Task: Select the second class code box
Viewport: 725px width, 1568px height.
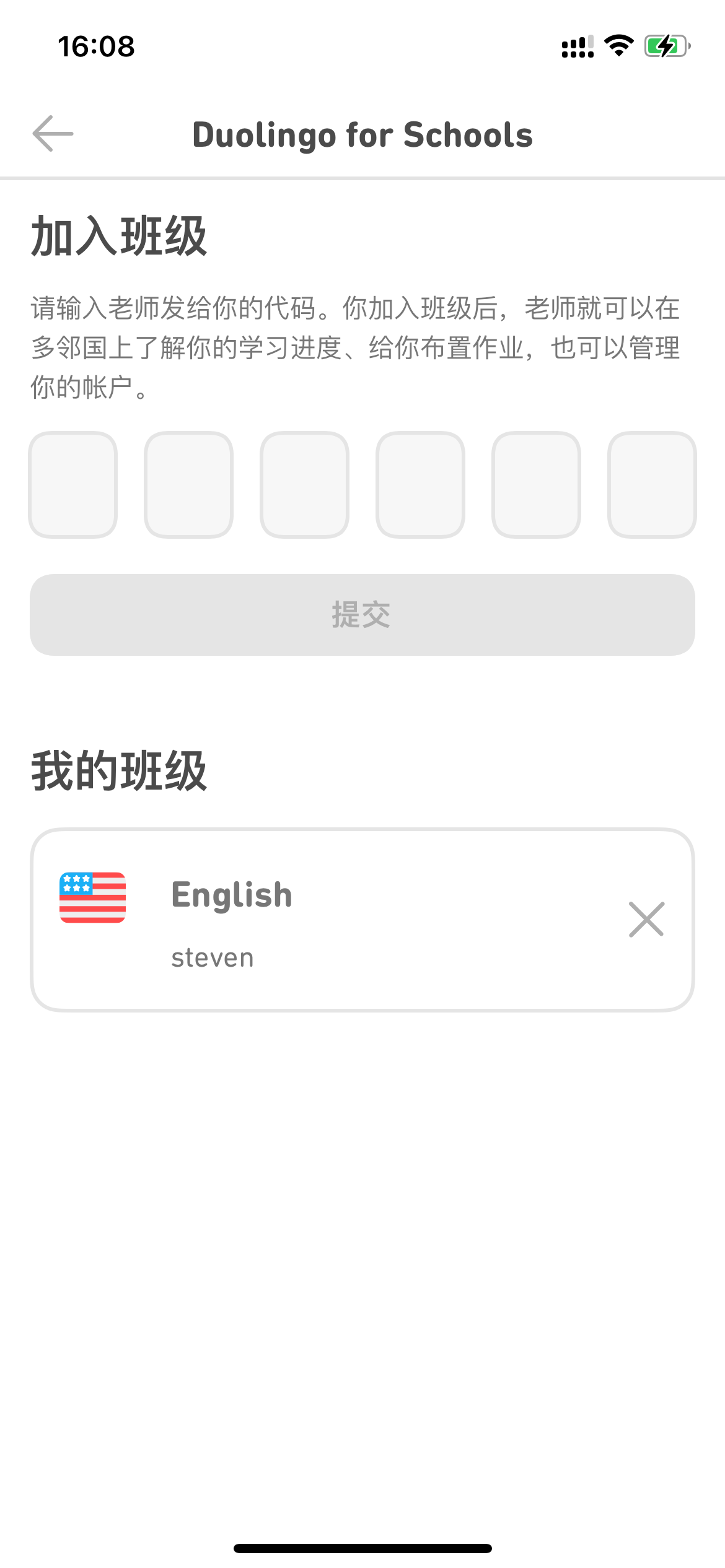Action: (189, 485)
